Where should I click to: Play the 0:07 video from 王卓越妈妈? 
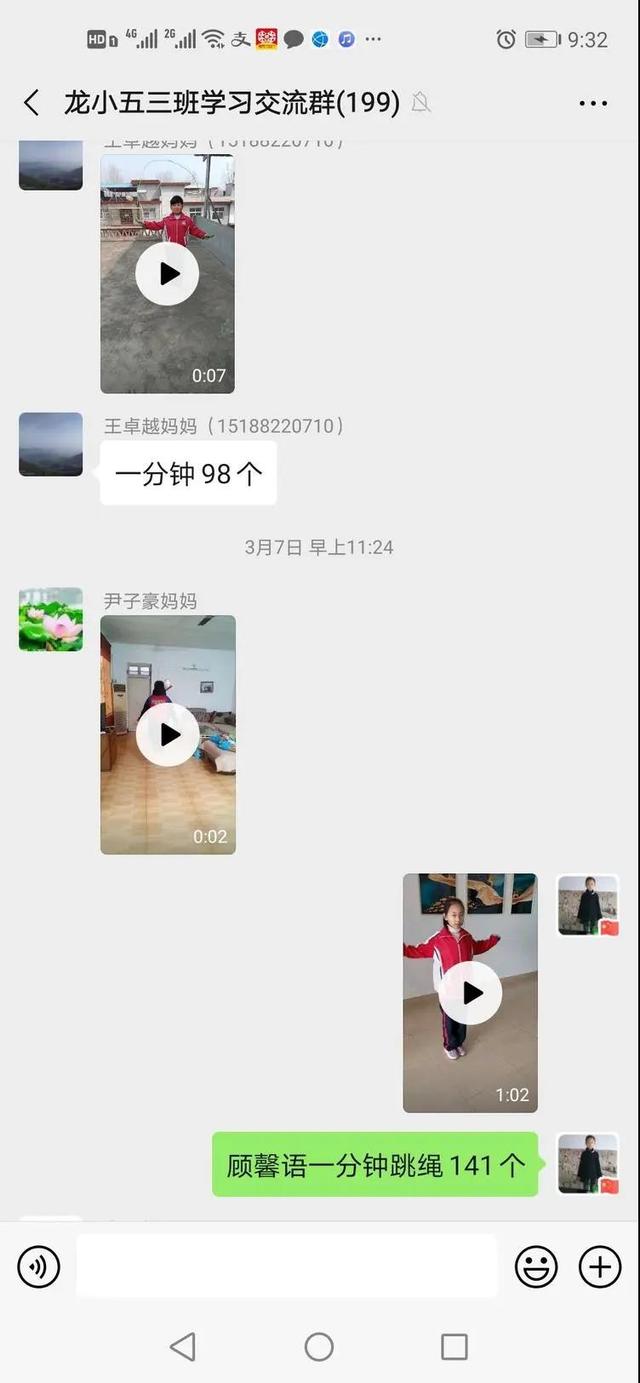pos(167,273)
